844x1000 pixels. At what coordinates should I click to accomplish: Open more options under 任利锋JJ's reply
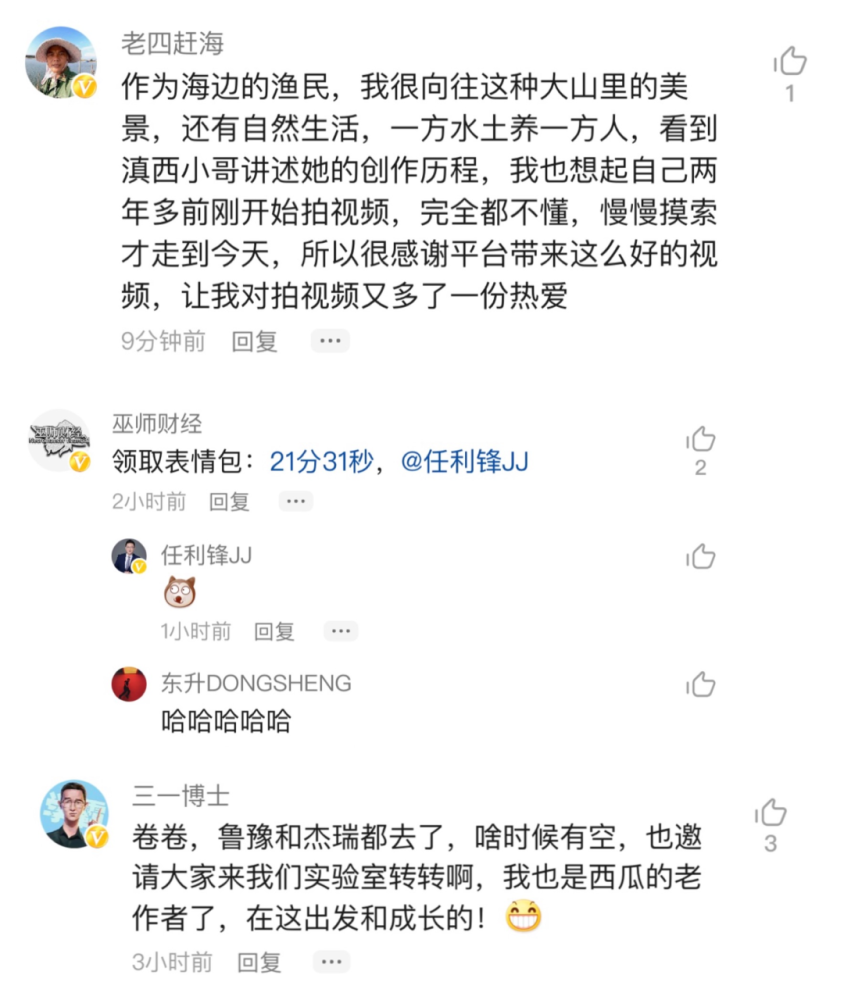[340, 631]
